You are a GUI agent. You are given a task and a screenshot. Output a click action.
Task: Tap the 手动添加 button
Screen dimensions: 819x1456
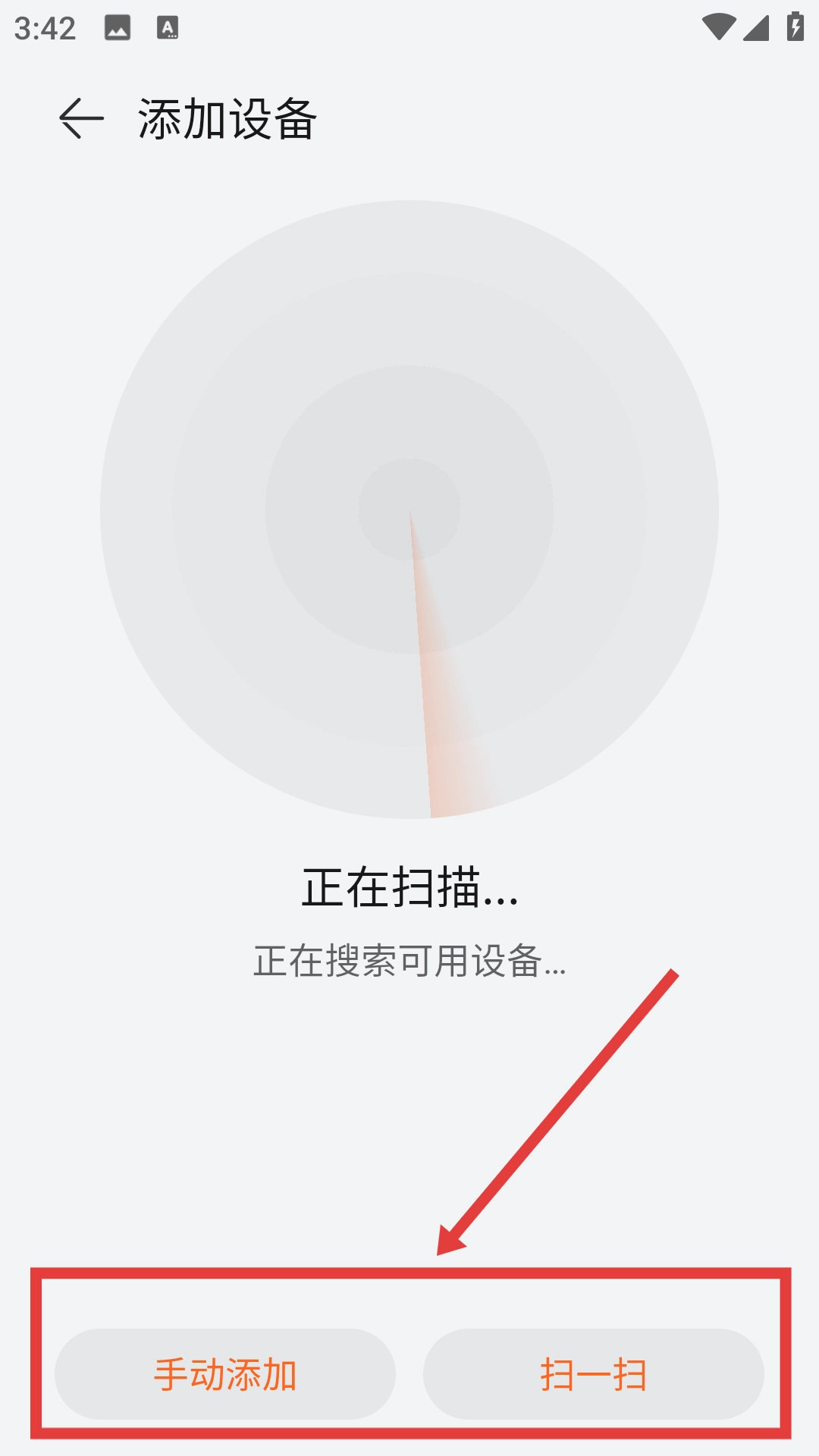(225, 1374)
